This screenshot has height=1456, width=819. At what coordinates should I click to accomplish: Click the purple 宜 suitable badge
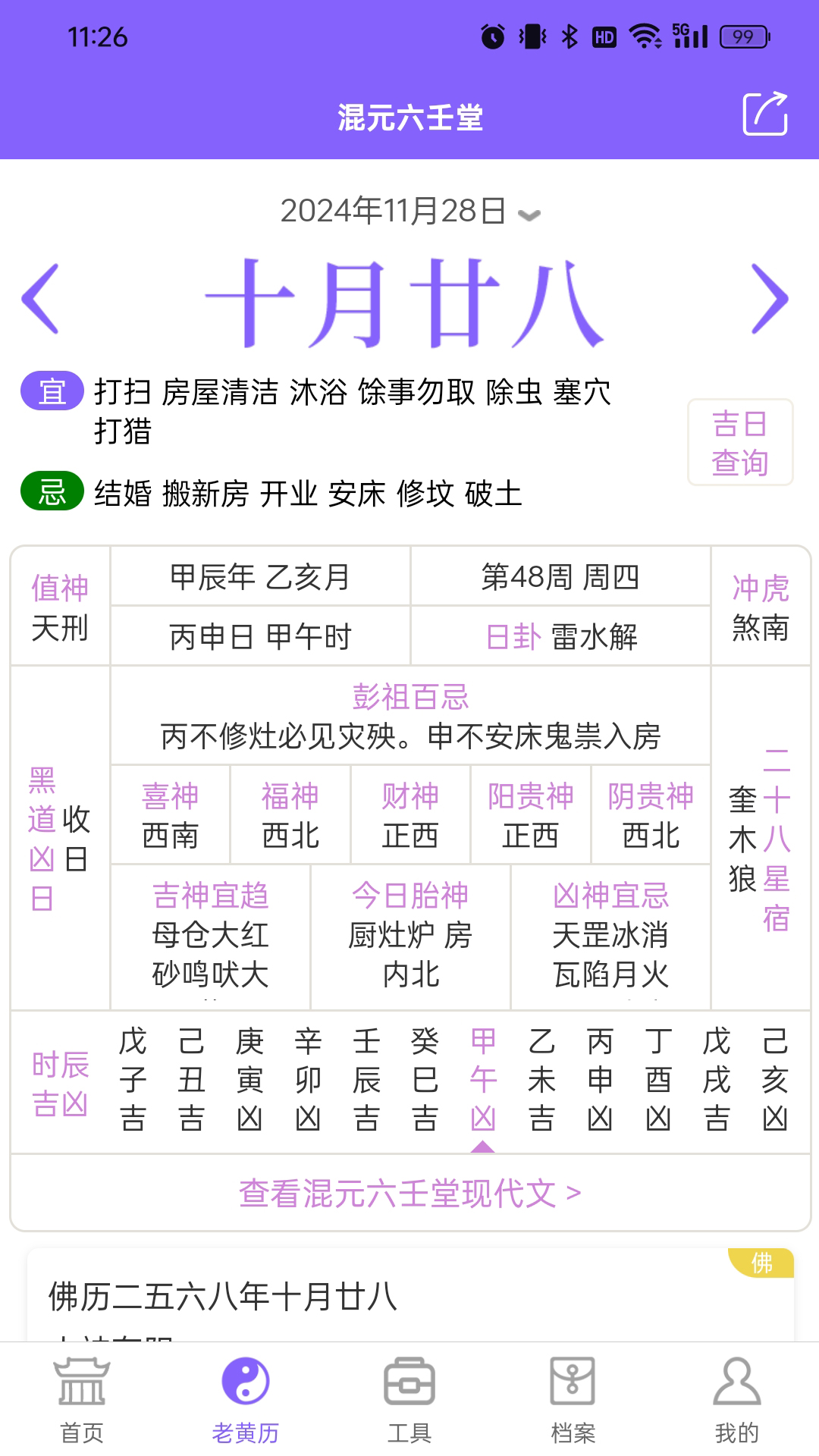pos(50,392)
